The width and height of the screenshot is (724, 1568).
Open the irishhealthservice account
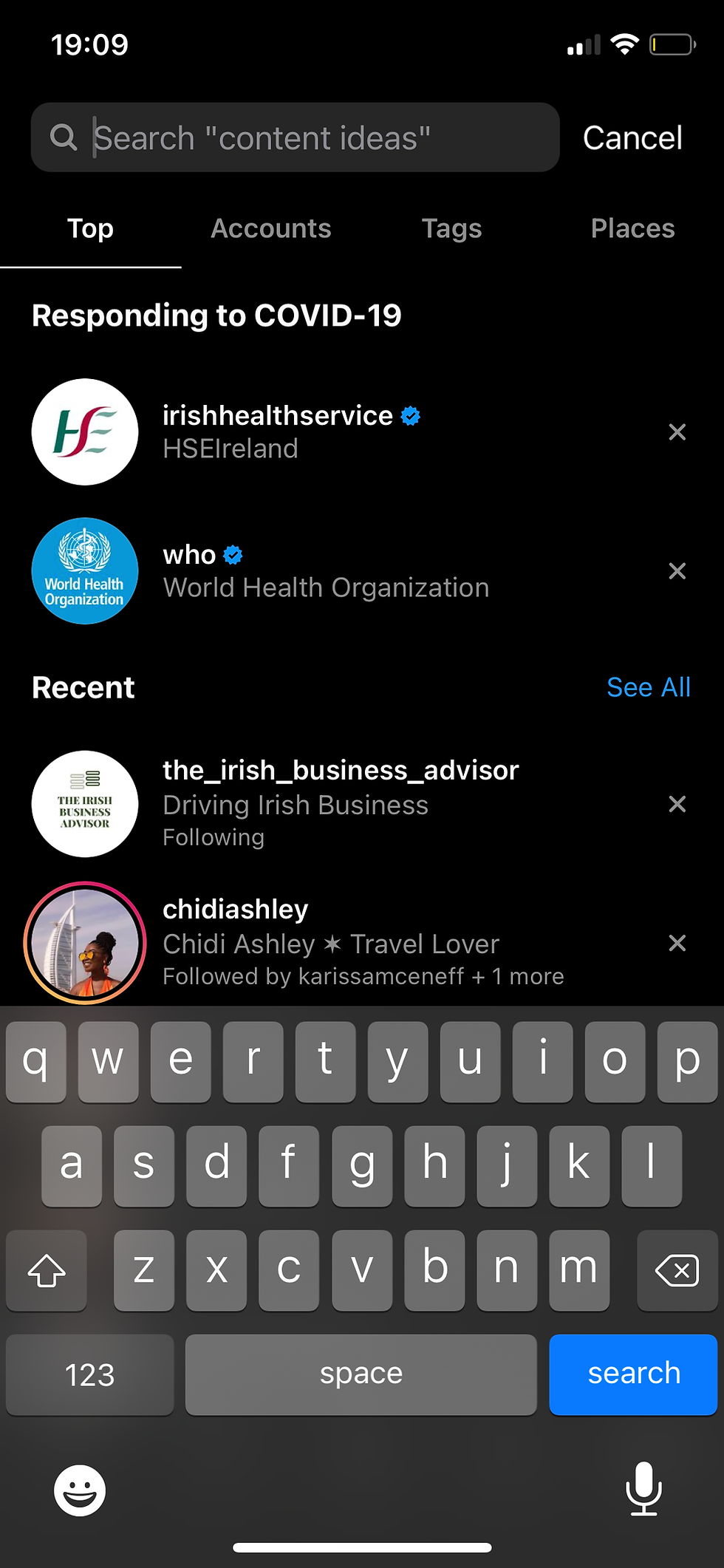(332, 432)
